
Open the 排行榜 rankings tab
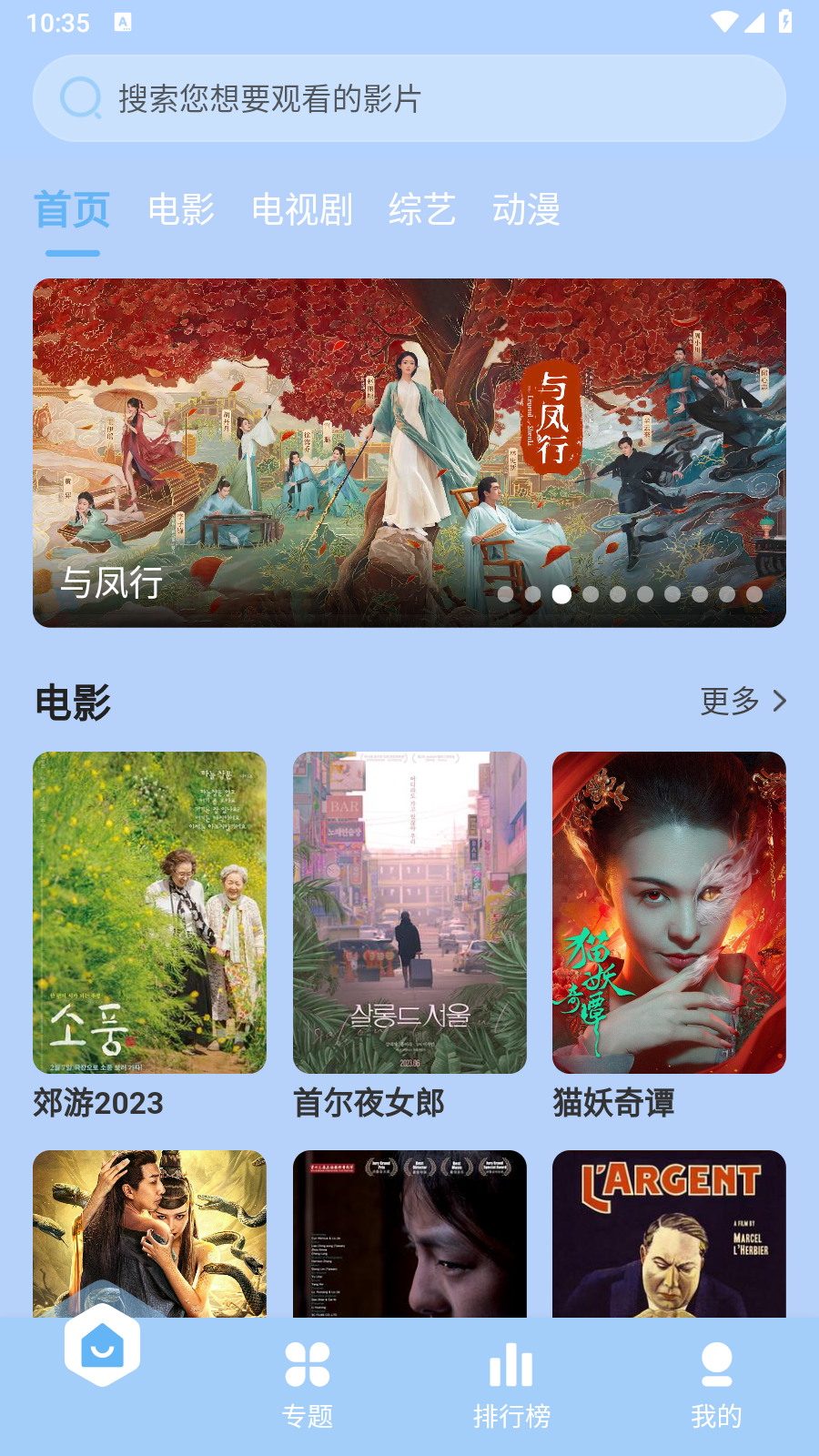pyautogui.click(x=511, y=1383)
